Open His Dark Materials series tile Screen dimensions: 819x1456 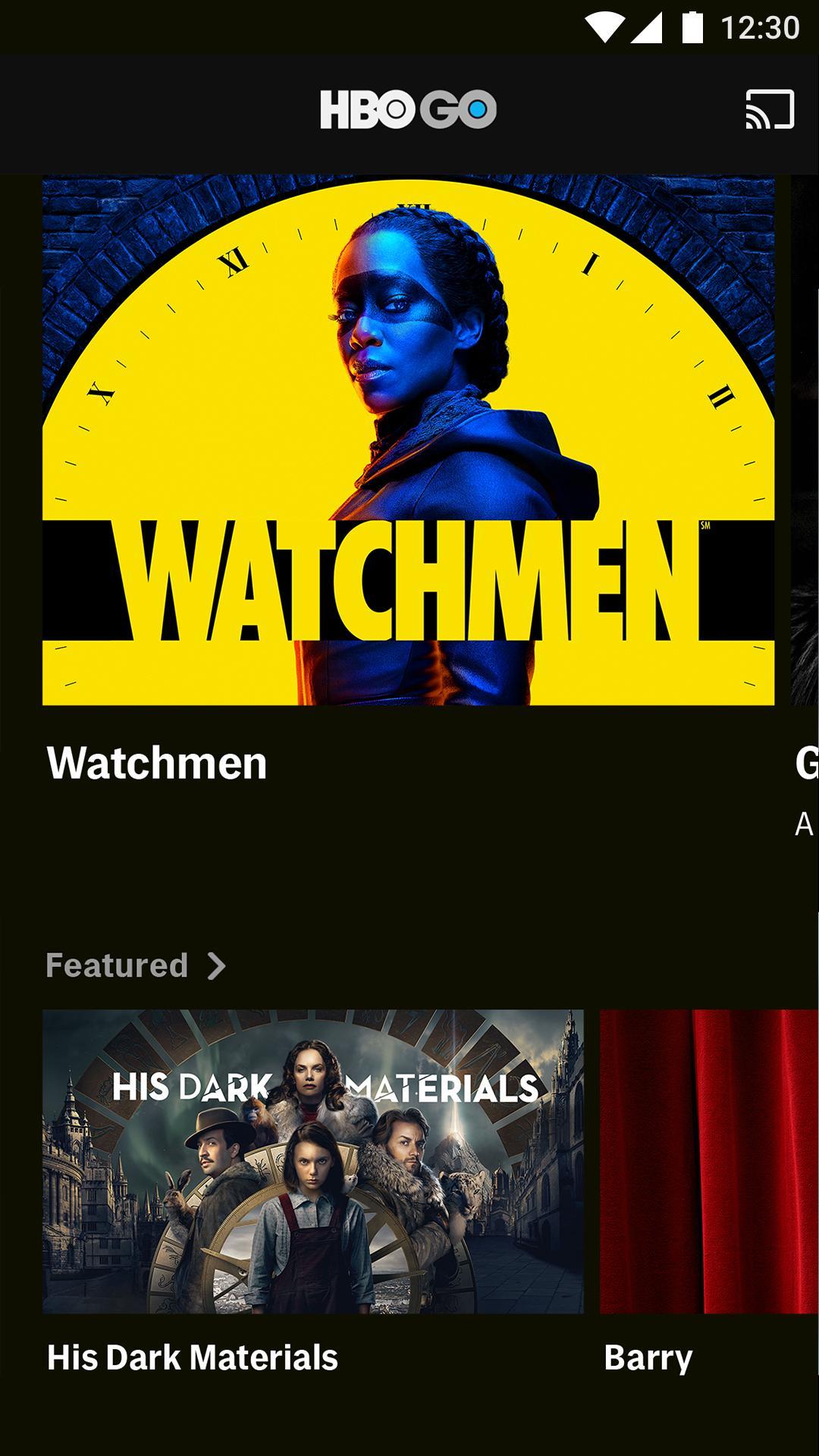[312, 1161]
